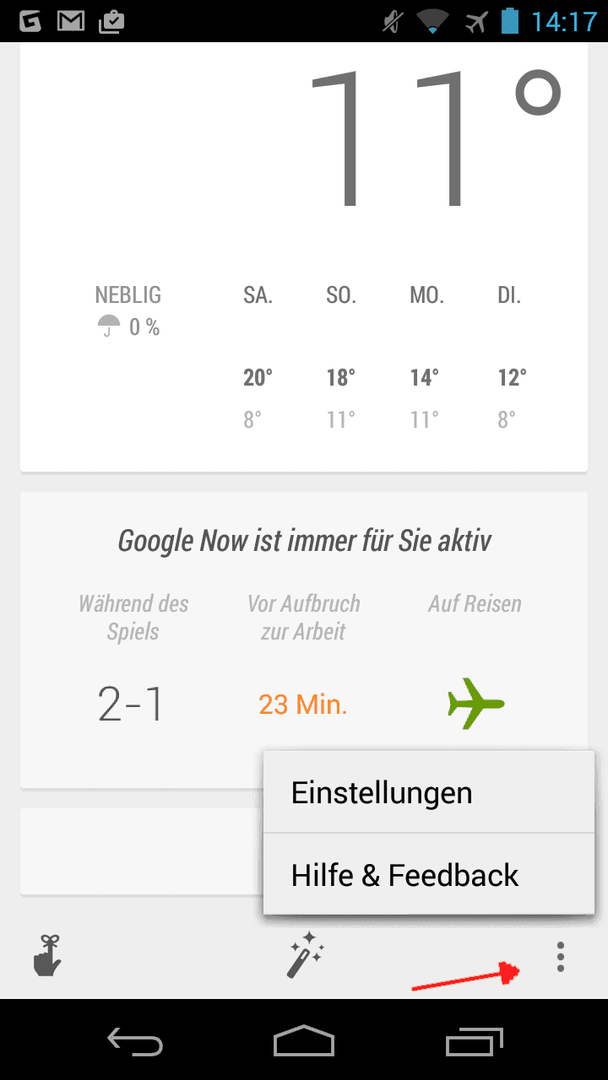Open Einstellungen from the popup menu

(x=428, y=792)
